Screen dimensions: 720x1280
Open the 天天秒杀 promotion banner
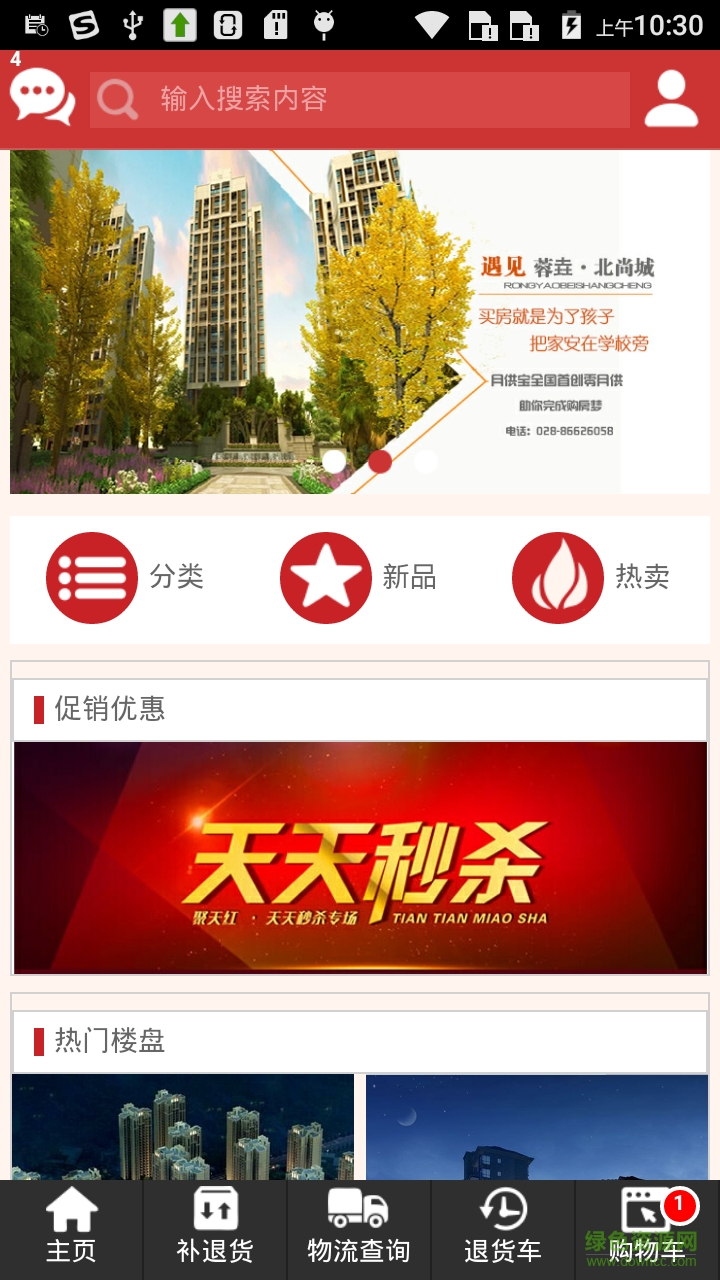[360, 857]
